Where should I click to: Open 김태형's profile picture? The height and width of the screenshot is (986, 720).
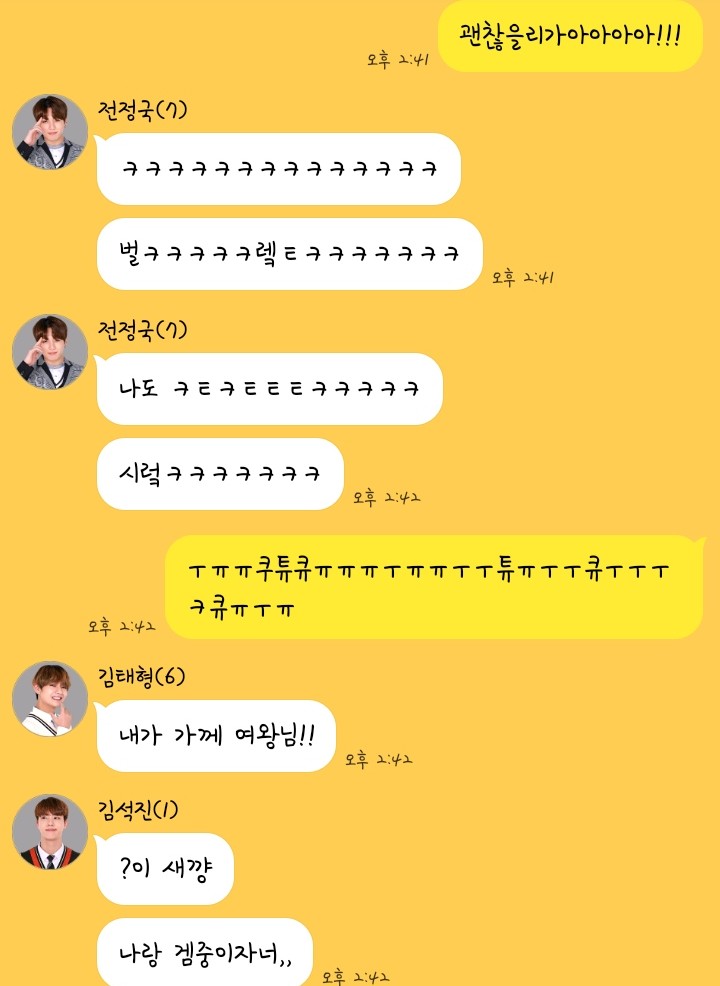point(49,698)
